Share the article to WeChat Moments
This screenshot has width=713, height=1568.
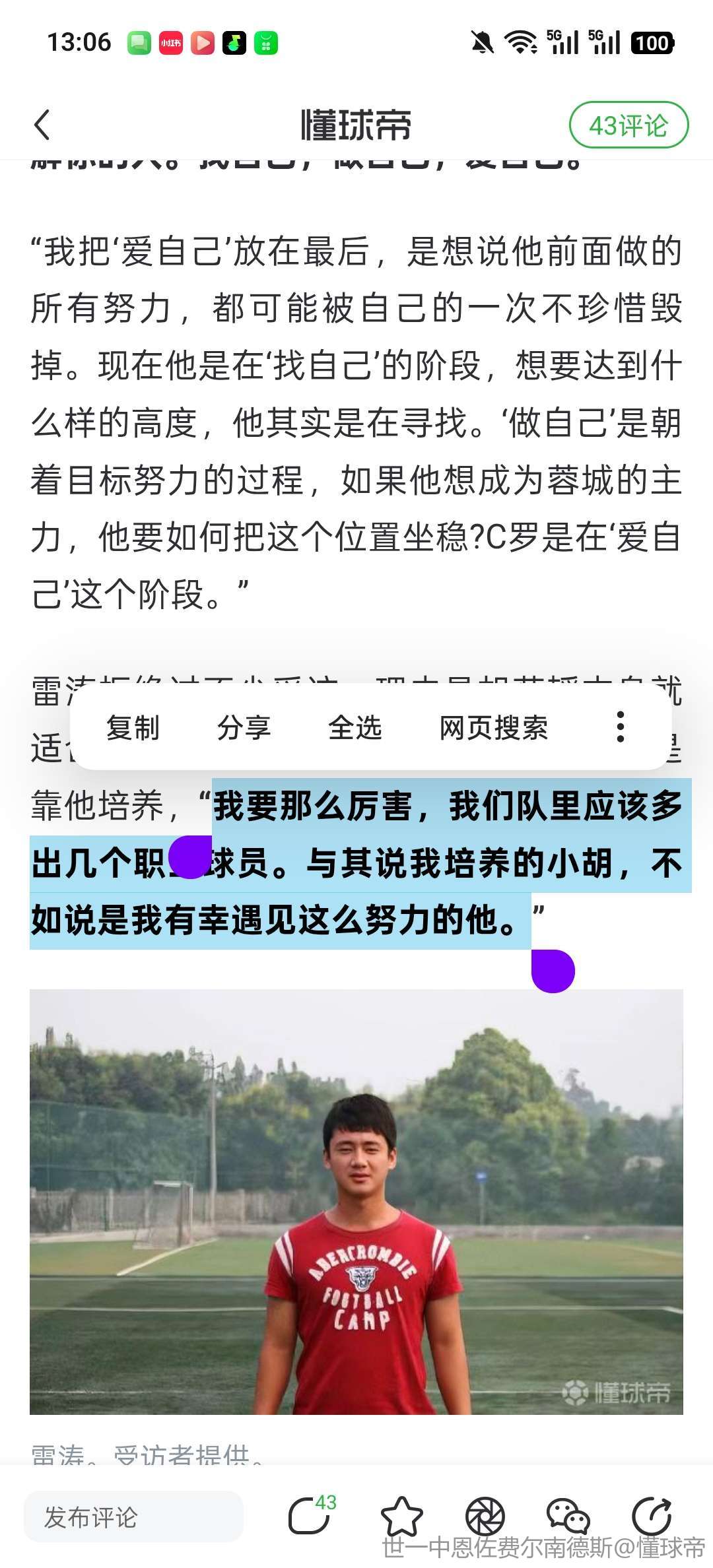pos(485,1517)
